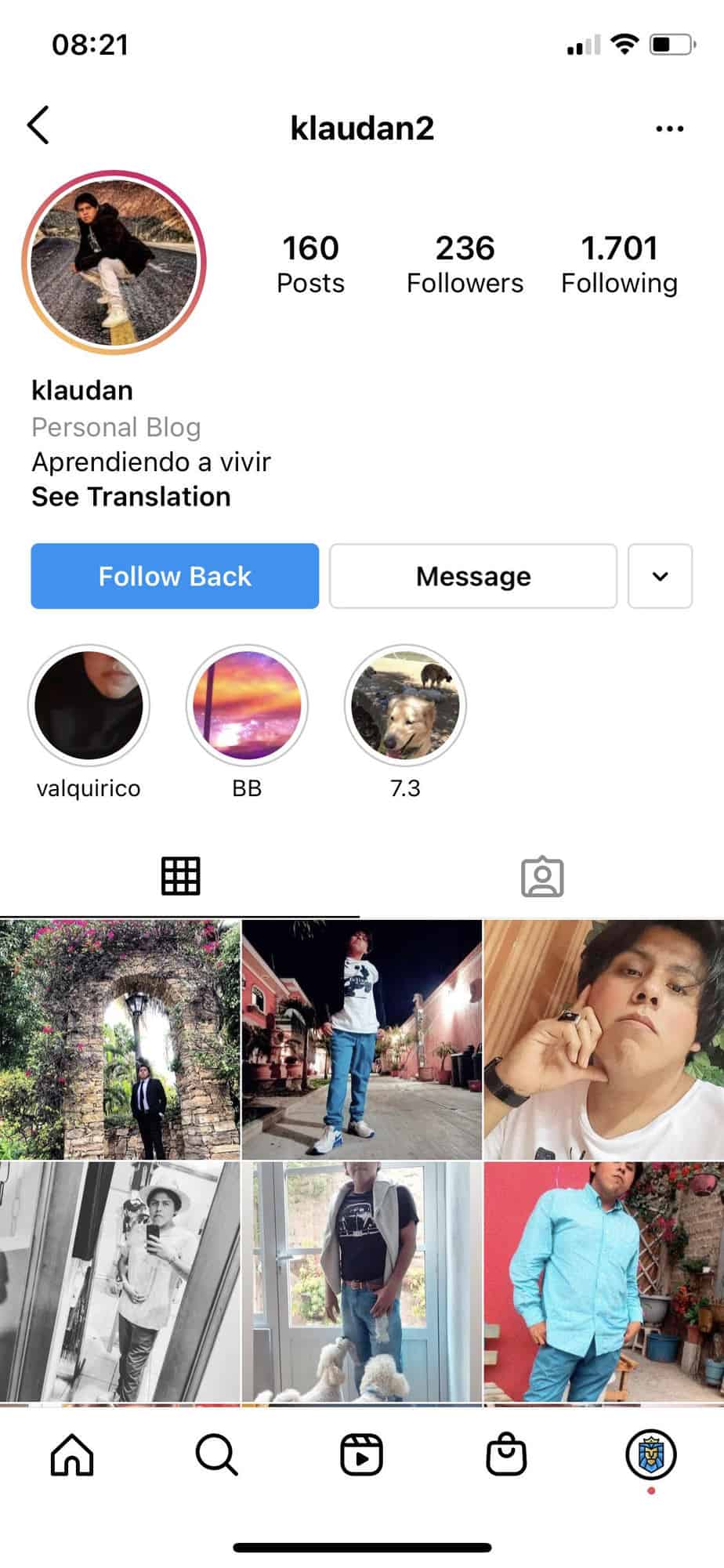The width and height of the screenshot is (724, 1568).
Task: View klaudan2's story via profile picture
Action: (114, 263)
